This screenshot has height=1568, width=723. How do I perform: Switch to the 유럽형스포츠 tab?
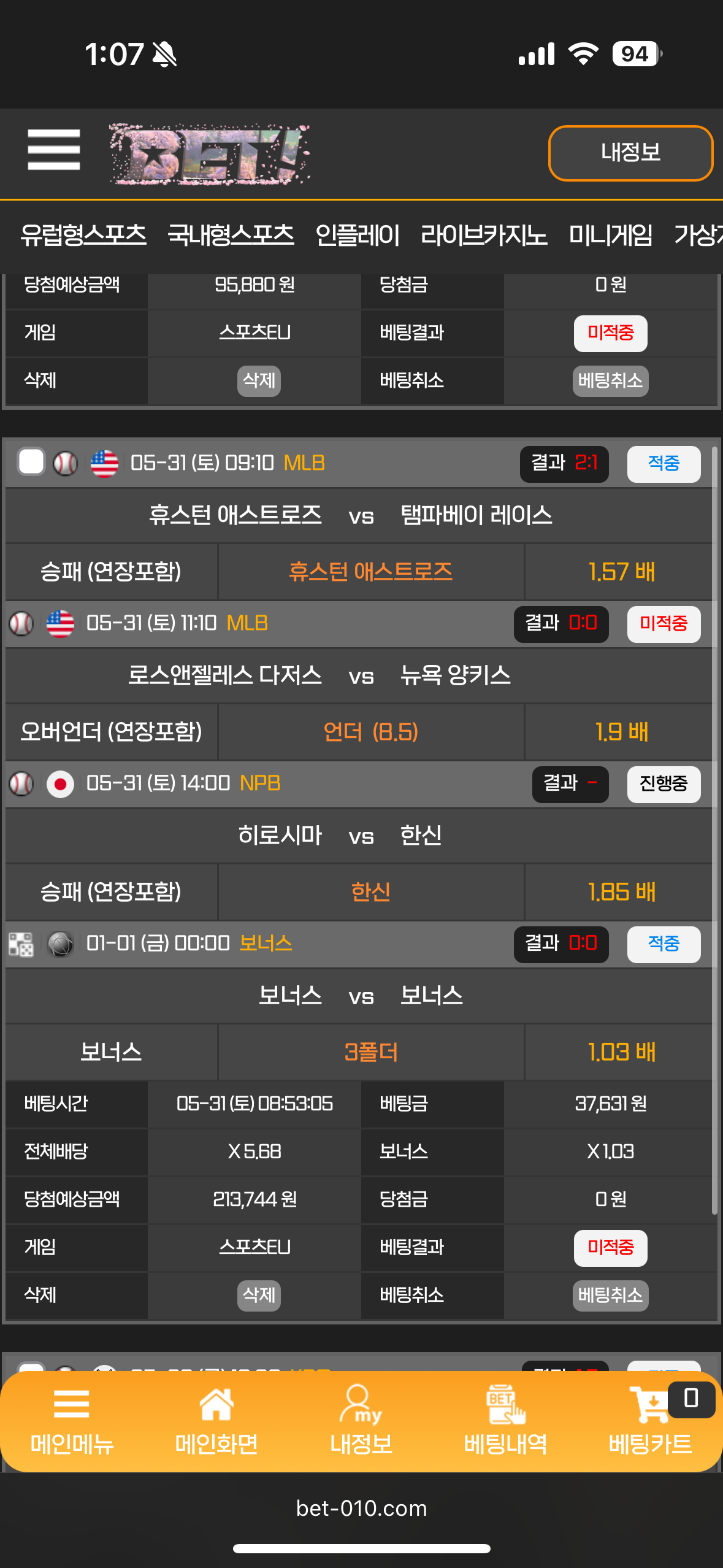pyautogui.click(x=83, y=235)
